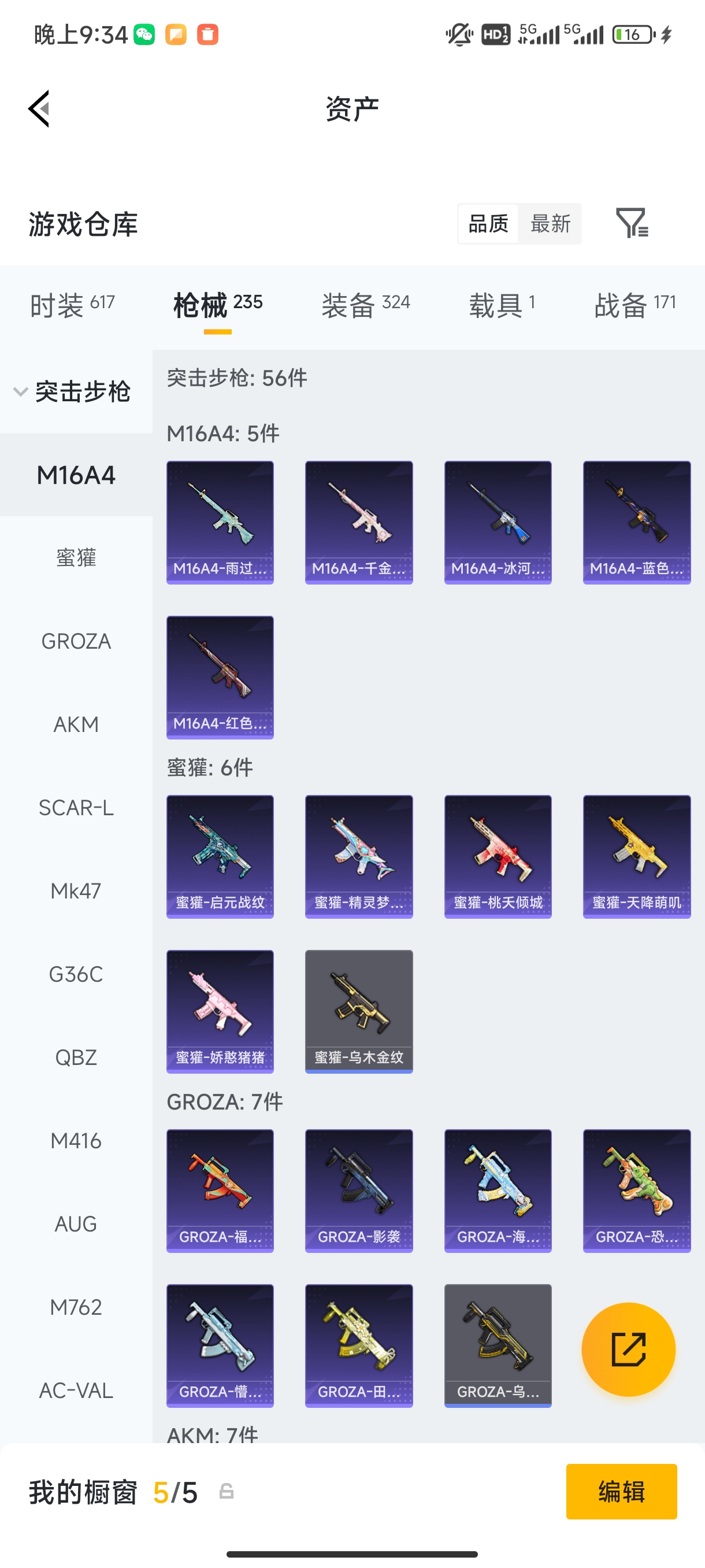The image size is (705, 1568).
Task: Switch to the 装备 tab
Action: pos(366,304)
